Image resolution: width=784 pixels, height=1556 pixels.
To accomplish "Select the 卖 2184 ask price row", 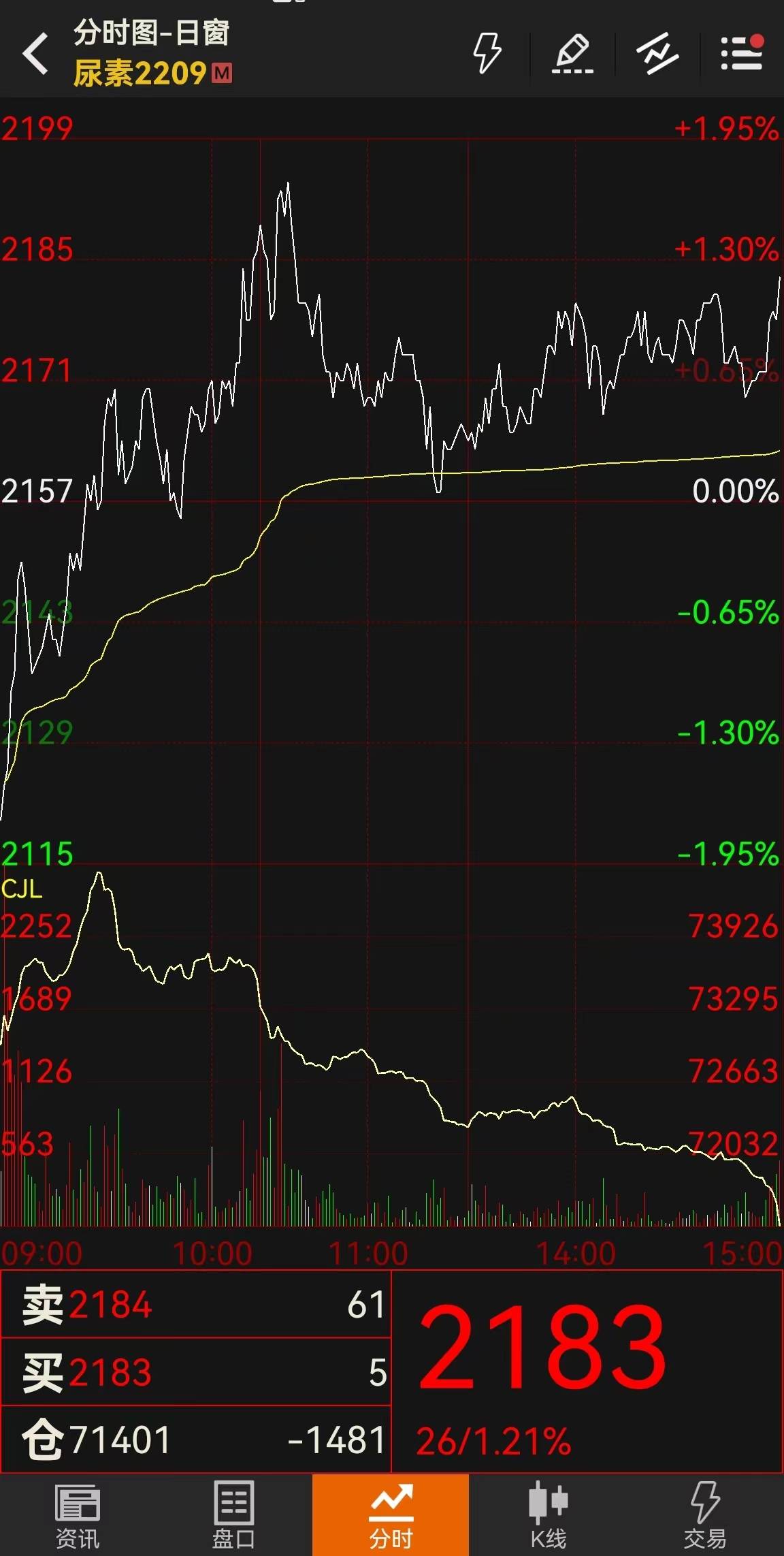I will pos(196,1305).
